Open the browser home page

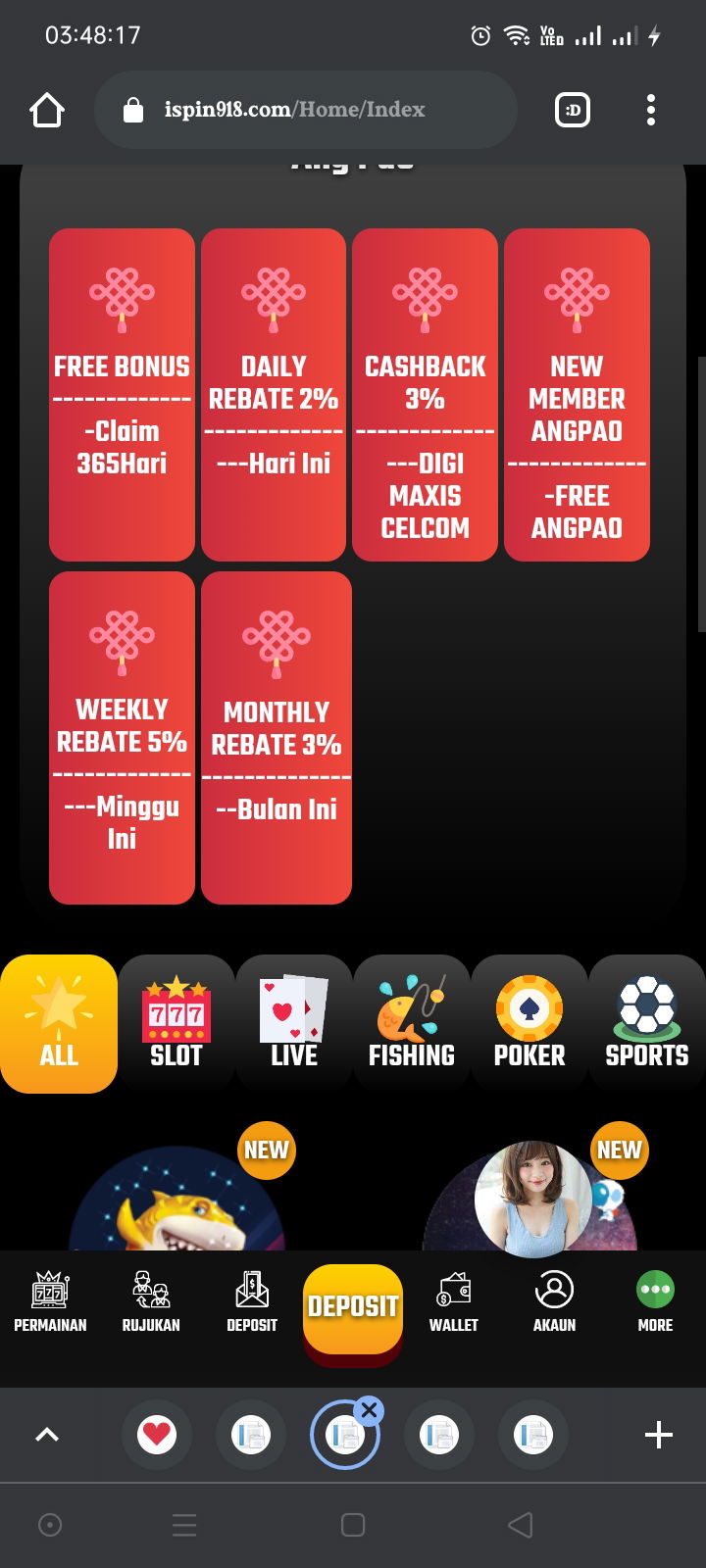tap(47, 110)
